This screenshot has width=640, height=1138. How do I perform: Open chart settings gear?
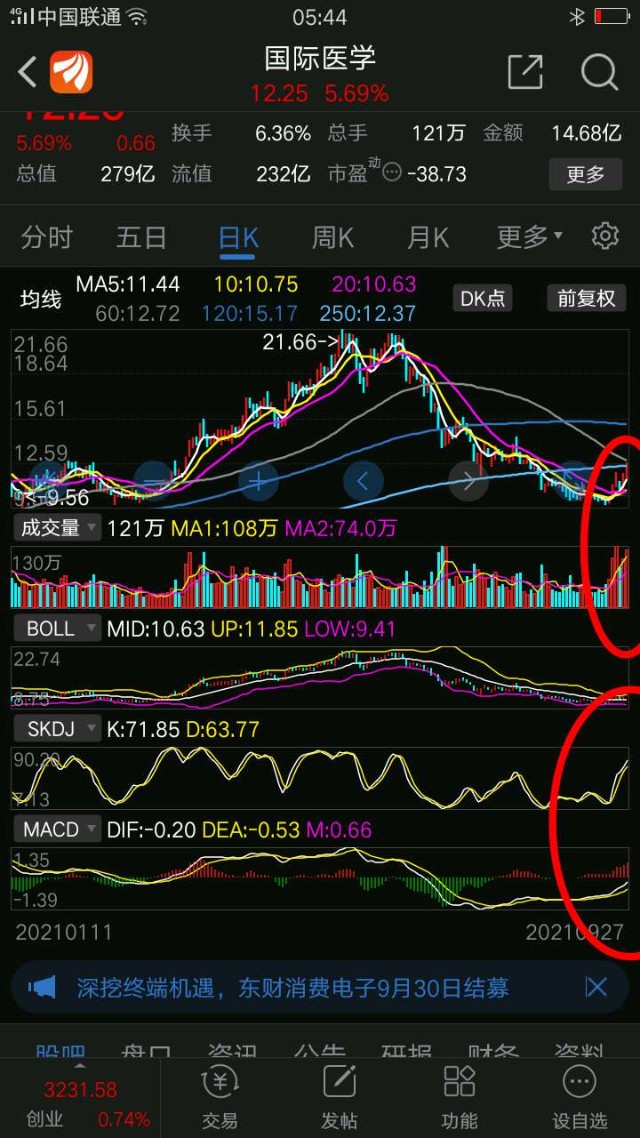605,237
